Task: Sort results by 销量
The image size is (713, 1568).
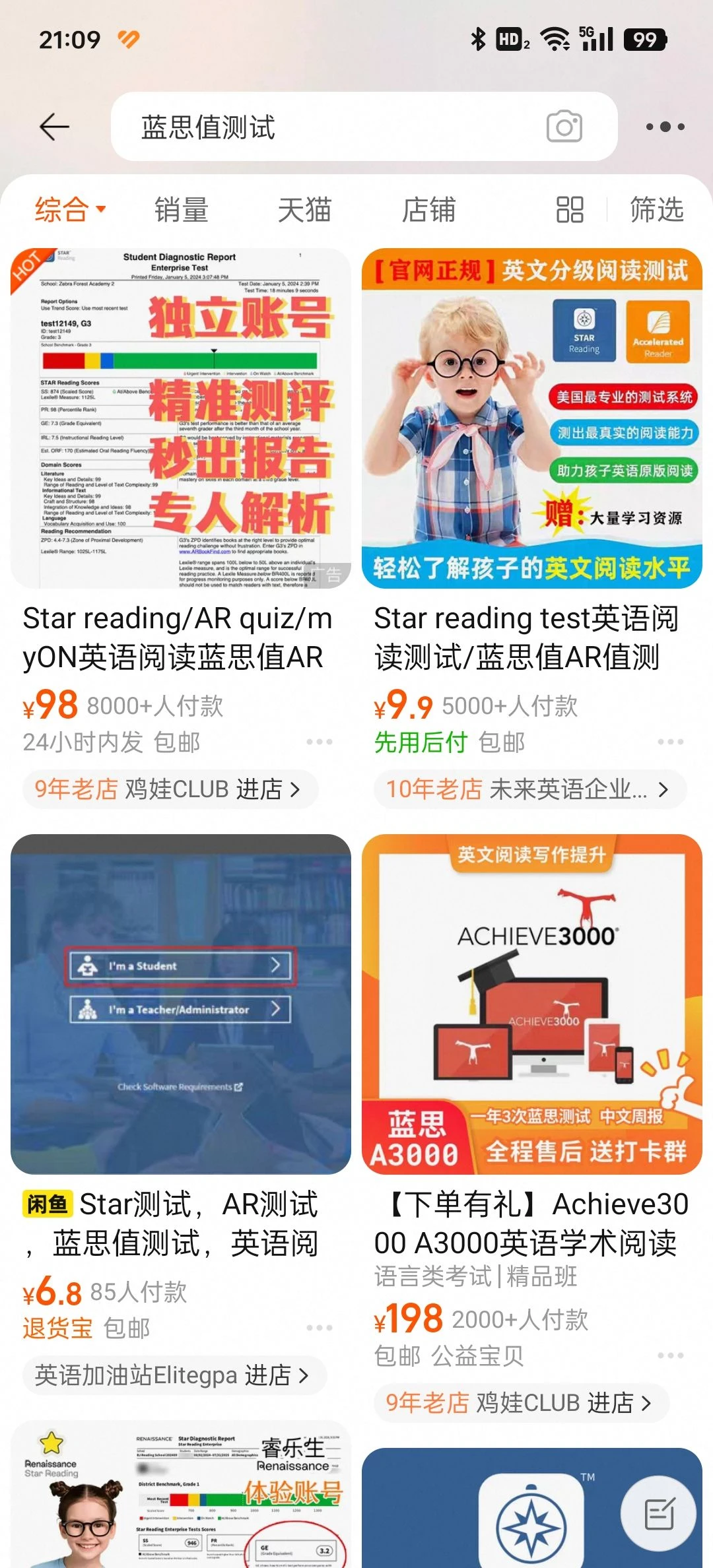Action: pos(181,210)
